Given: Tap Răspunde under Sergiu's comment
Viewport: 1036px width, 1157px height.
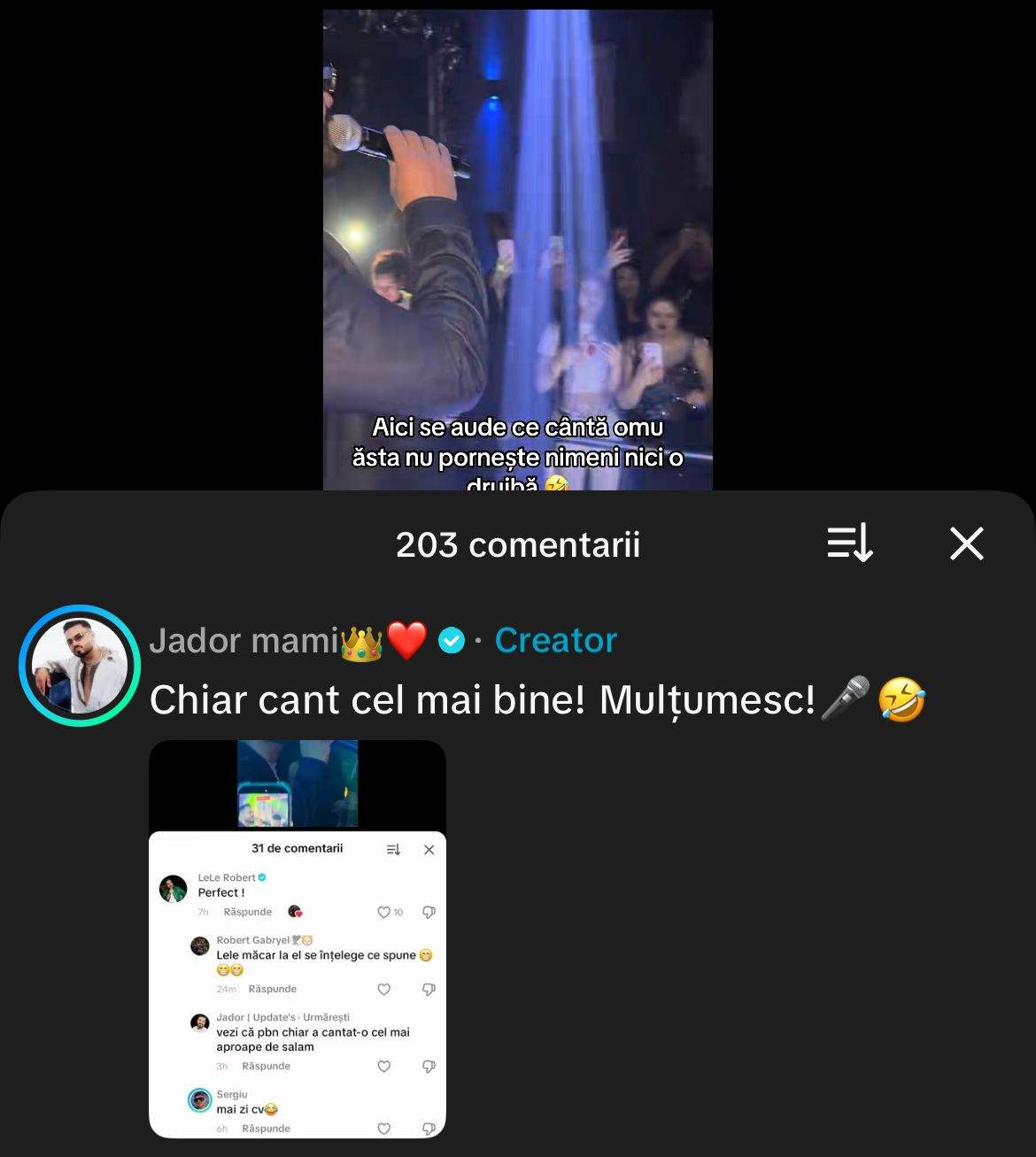Looking at the screenshot, I should tap(265, 1128).
